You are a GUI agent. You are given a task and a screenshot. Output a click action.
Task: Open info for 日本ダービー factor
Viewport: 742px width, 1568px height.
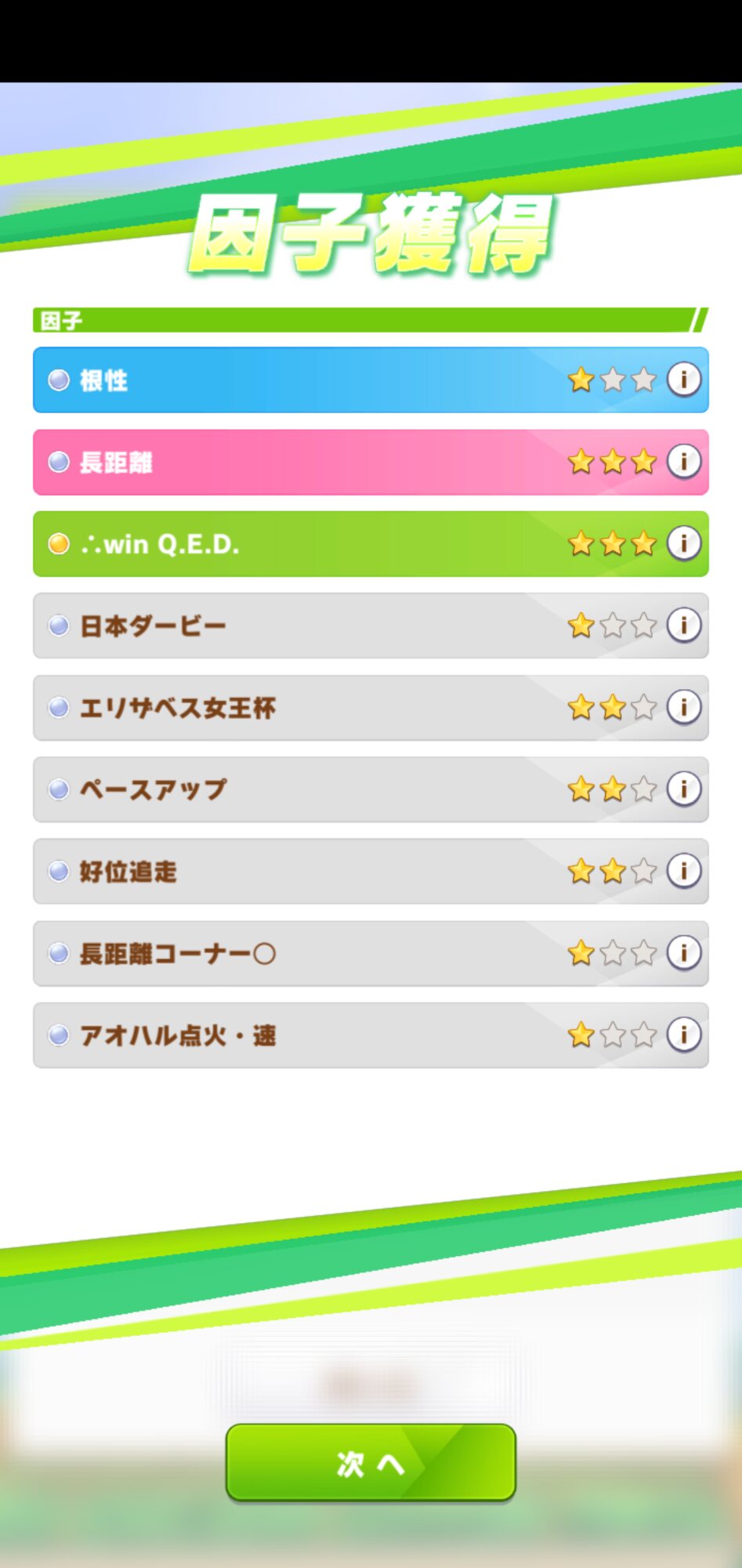(x=683, y=625)
